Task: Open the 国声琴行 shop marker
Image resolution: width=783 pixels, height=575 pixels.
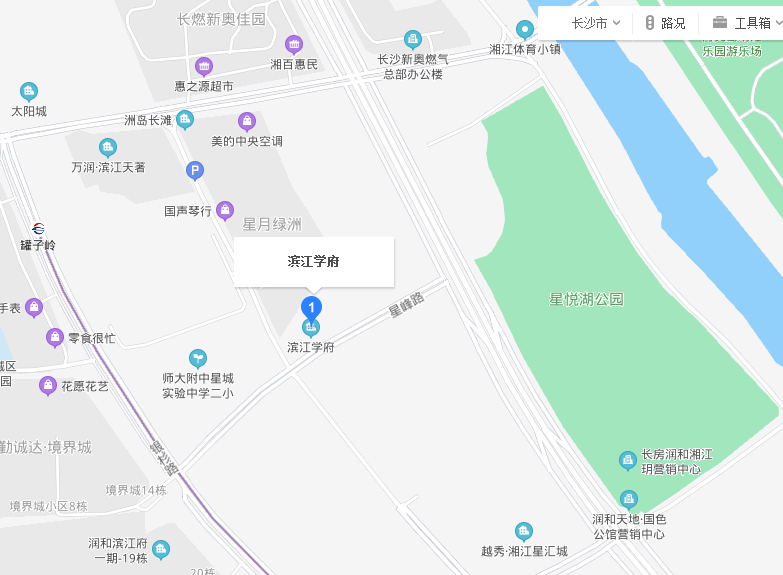Action: pyautogui.click(x=224, y=210)
